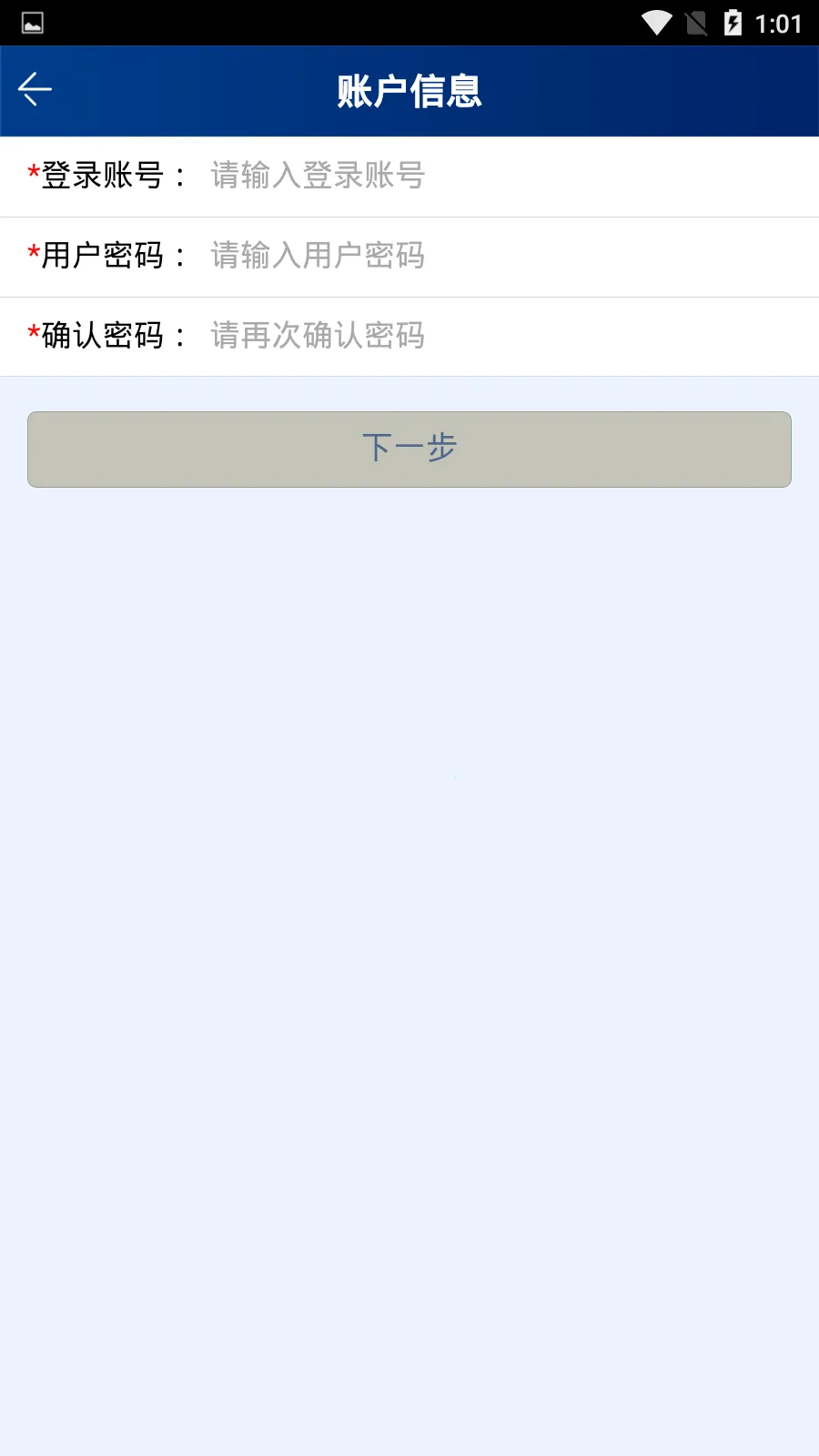819x1456 pixels.
Task: Tap the red asterisk next to 确认密码
Action: [31, 329]
